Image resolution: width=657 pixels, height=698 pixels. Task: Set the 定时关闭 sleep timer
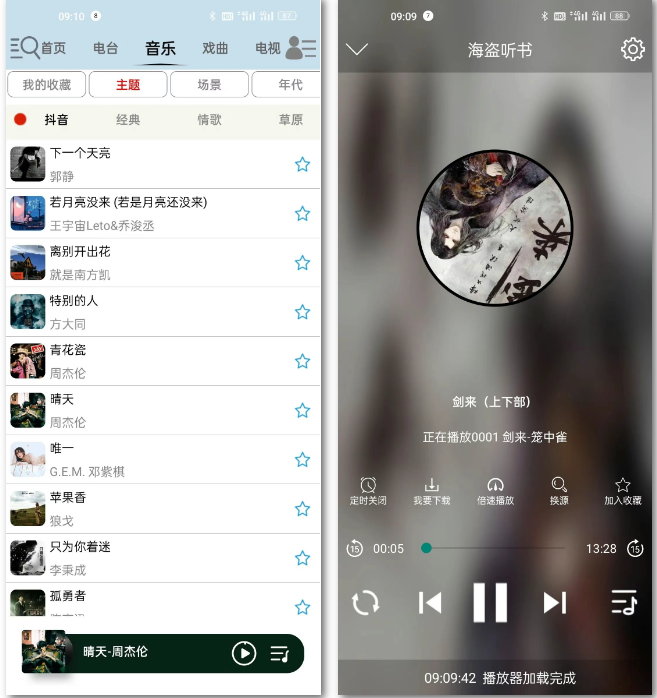(x=368, y=491)
